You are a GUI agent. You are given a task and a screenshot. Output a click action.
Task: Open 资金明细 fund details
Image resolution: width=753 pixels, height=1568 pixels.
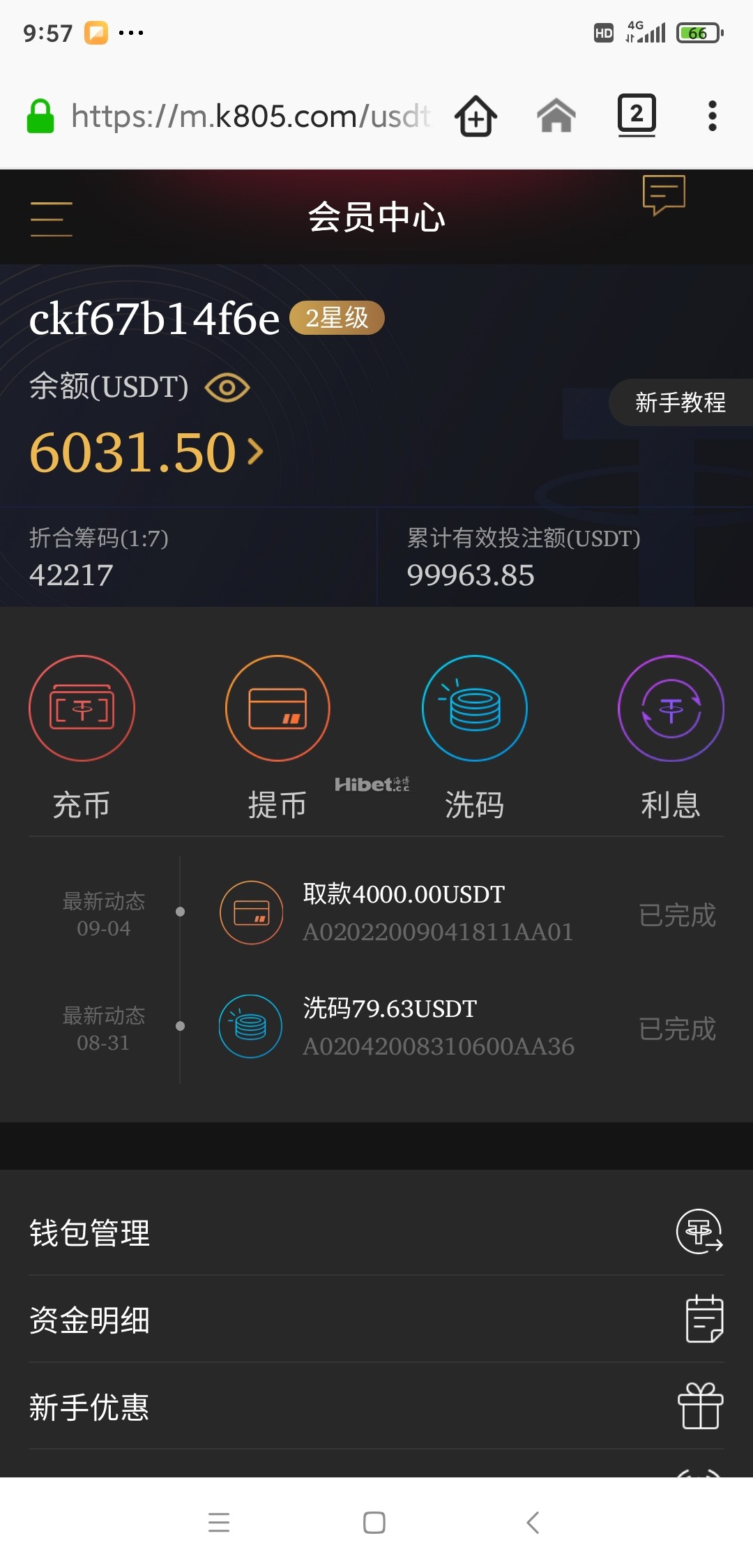coord(376,1320)
